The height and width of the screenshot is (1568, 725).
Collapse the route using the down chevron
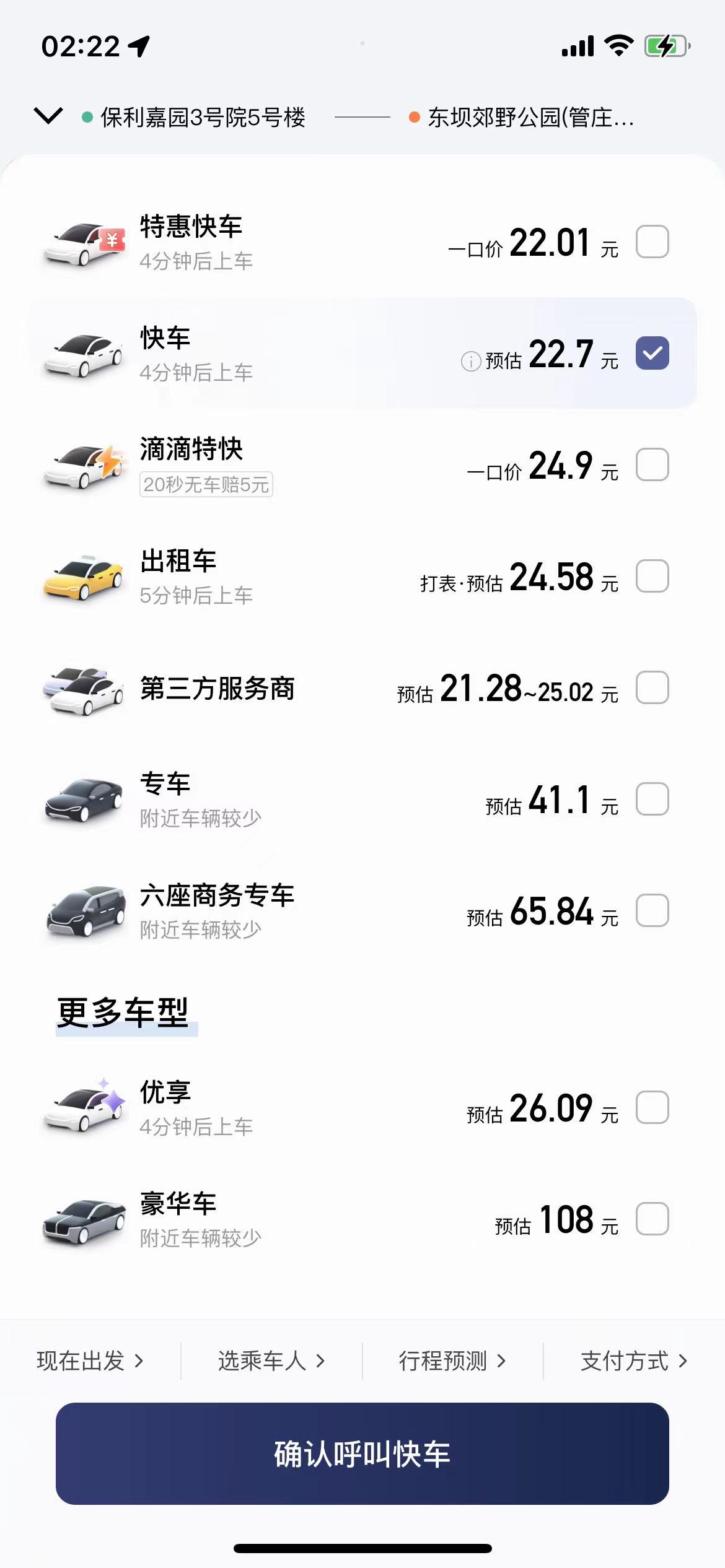[48, 116]
